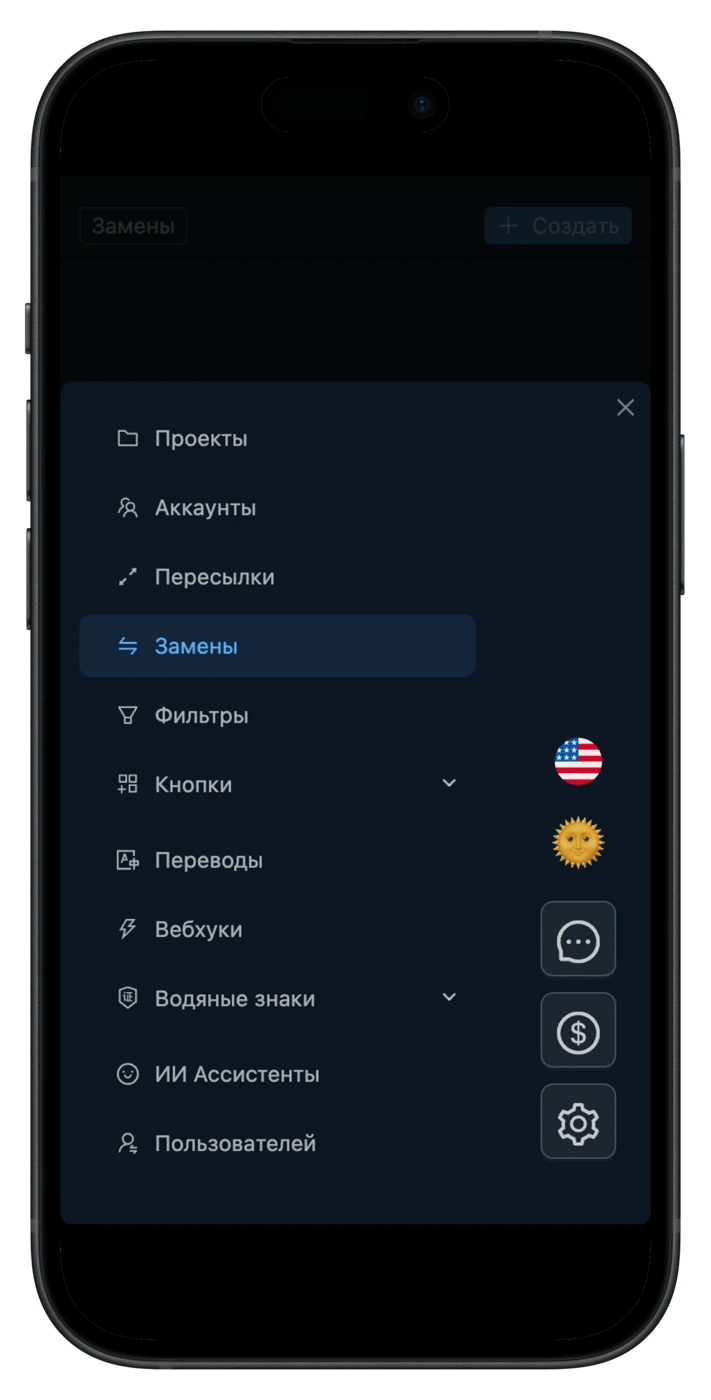
Task: Open Переводы page
Action: pos(208,861)
